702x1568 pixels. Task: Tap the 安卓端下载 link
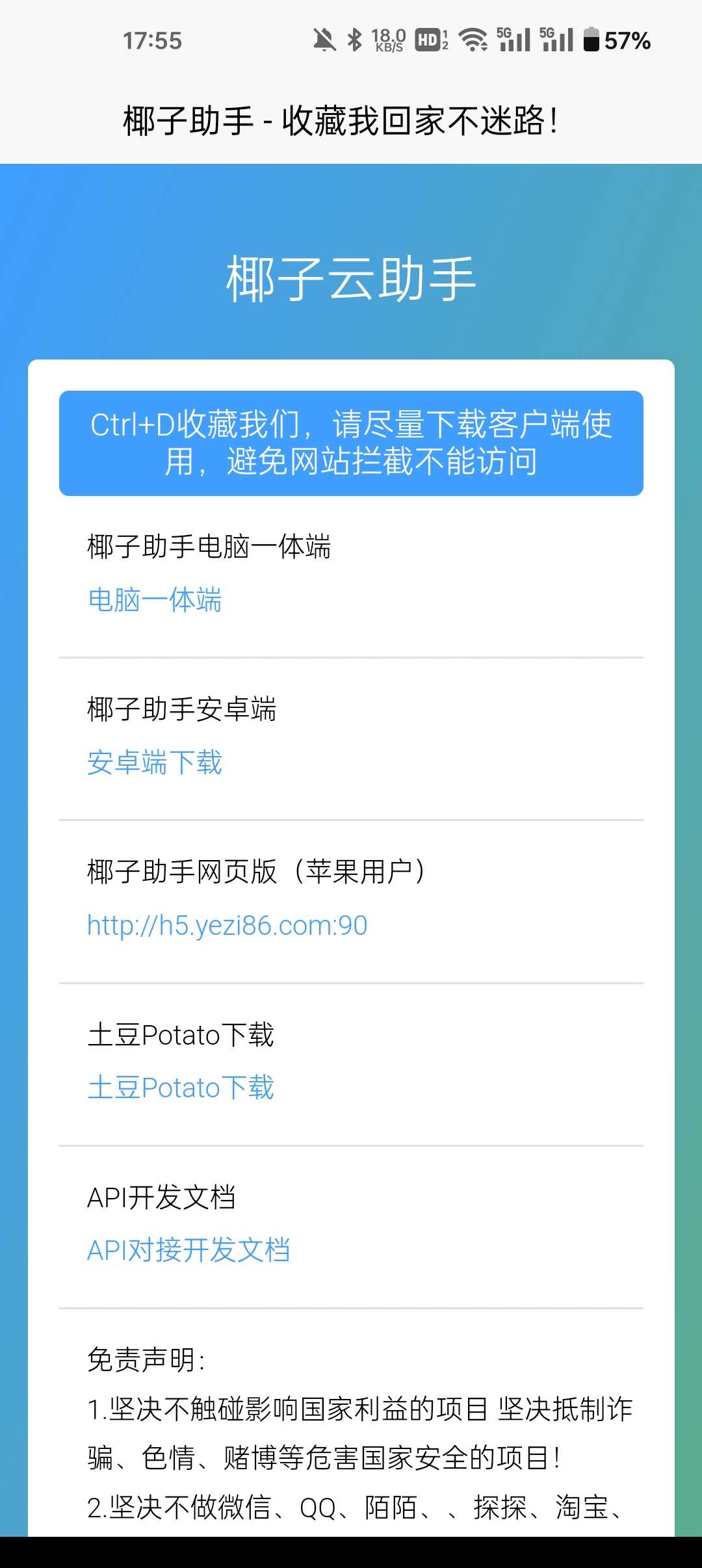coord(155,763)
